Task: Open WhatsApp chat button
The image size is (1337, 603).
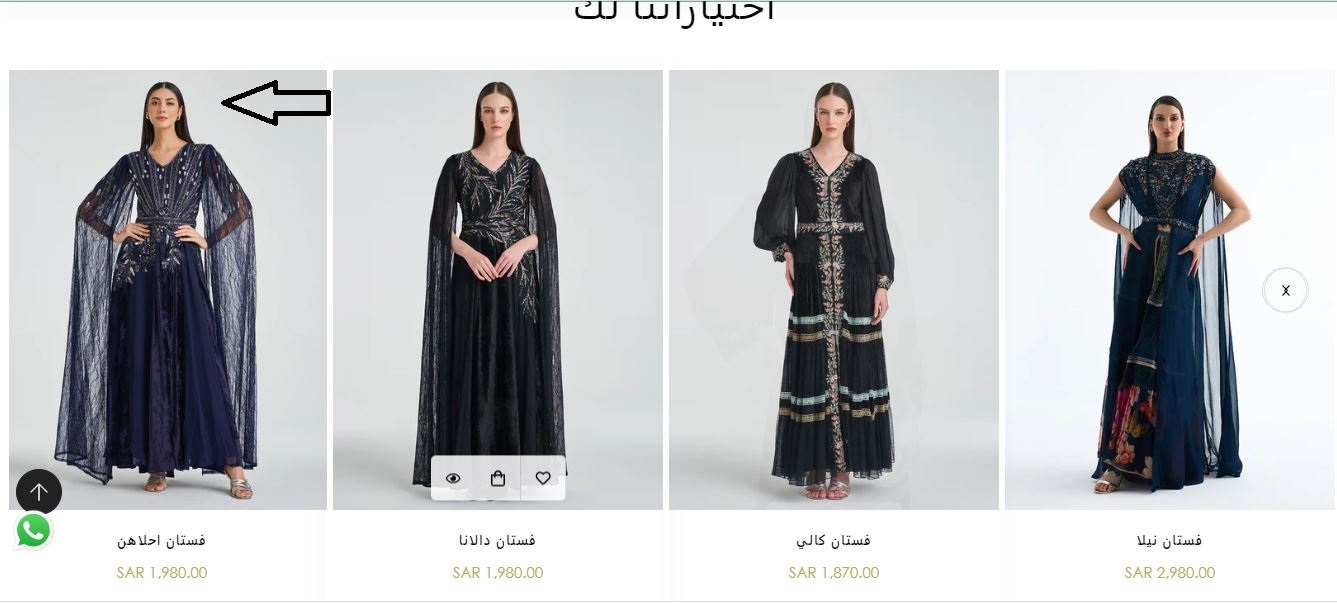Action: 33,531
